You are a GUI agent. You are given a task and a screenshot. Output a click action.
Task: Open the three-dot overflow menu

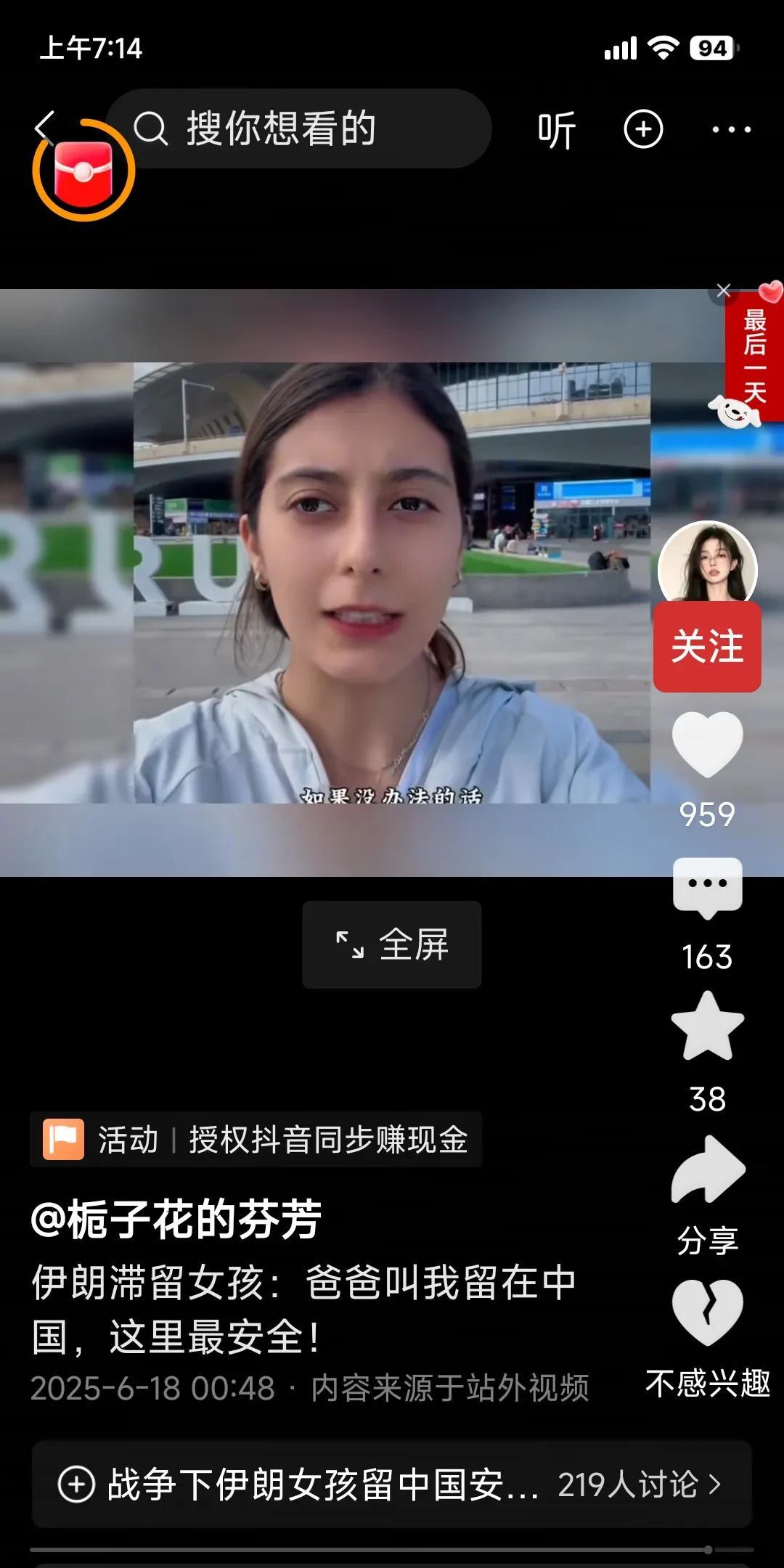[731, 130]
